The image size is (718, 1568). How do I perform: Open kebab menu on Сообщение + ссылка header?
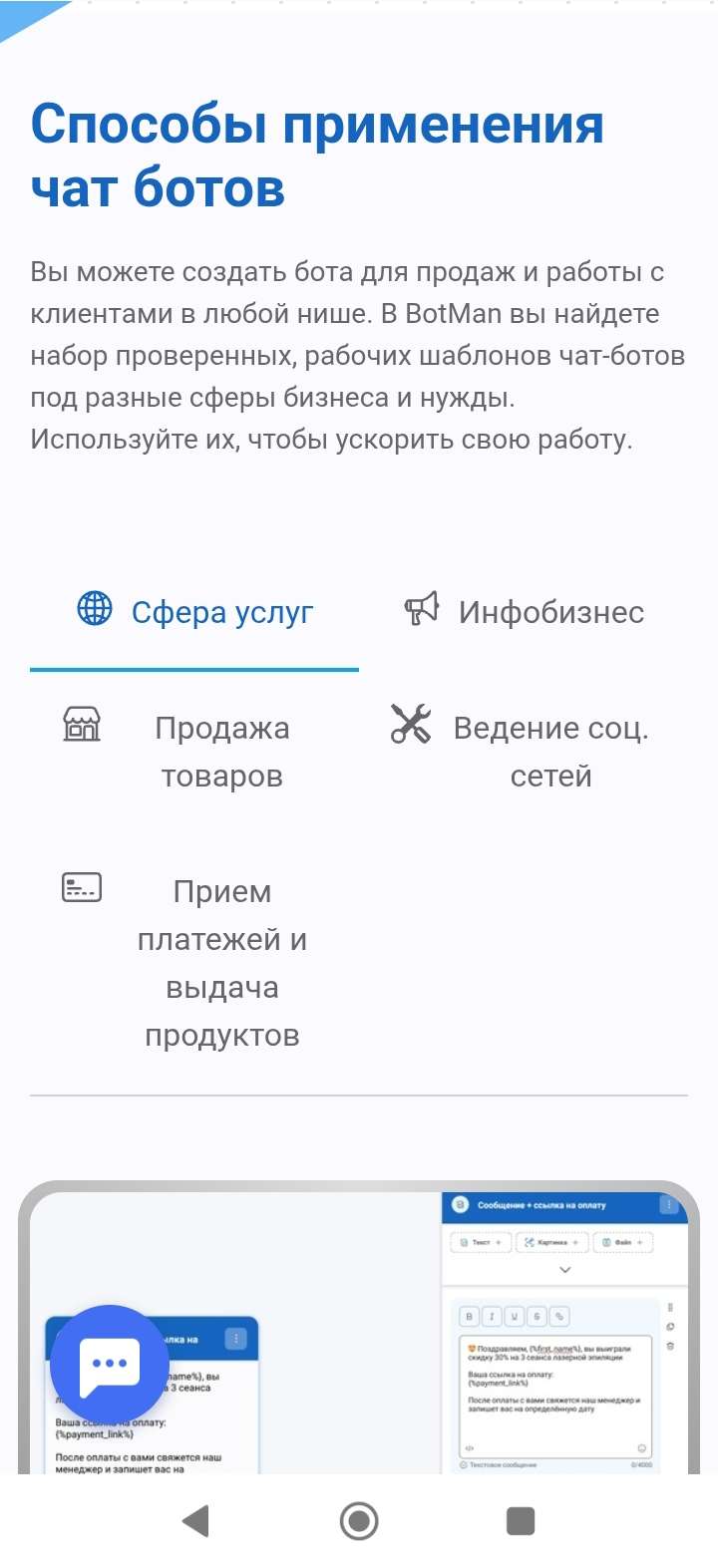pyautogui.click(x=668, y=1206)
